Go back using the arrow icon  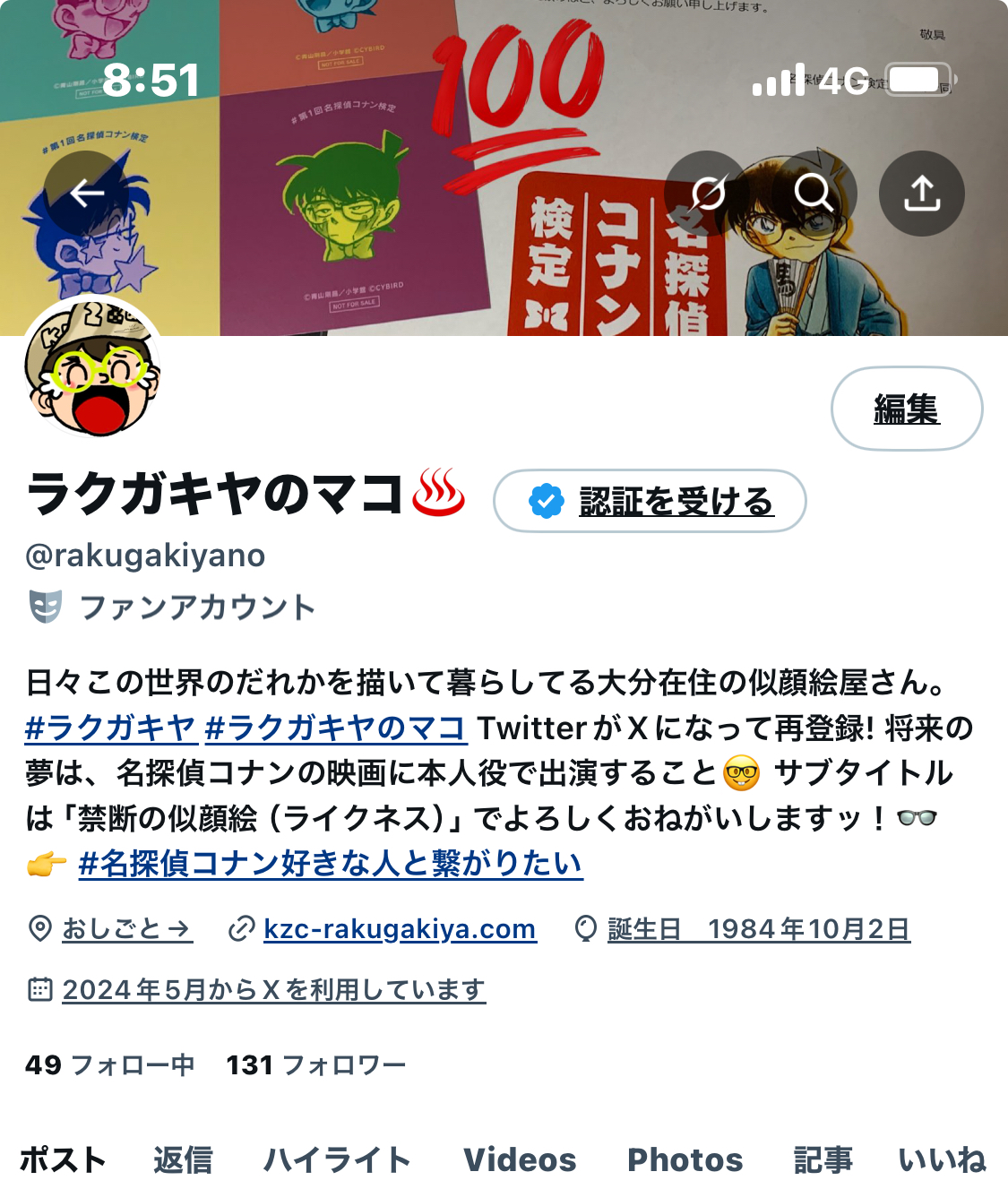(87, 194)
